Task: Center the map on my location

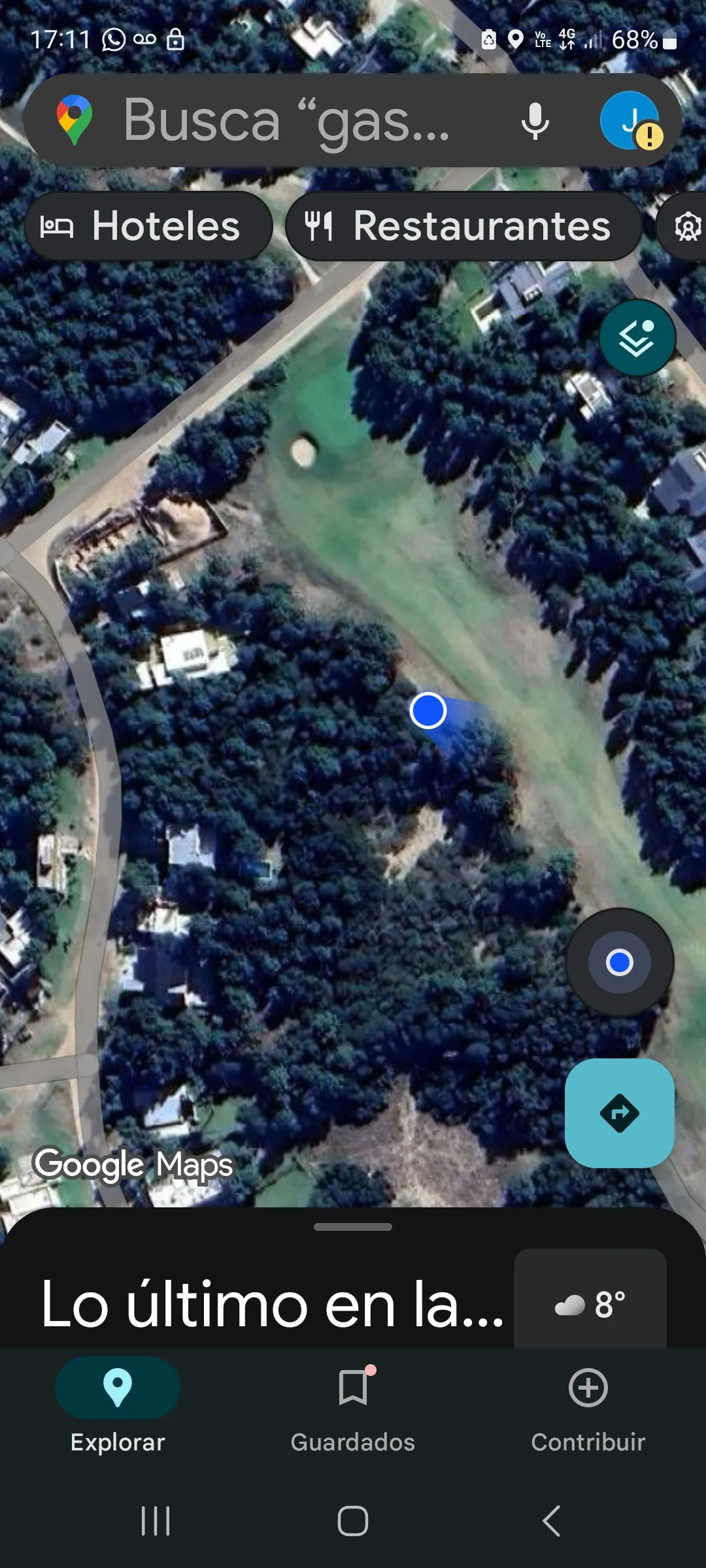Action: click(619, 962)
